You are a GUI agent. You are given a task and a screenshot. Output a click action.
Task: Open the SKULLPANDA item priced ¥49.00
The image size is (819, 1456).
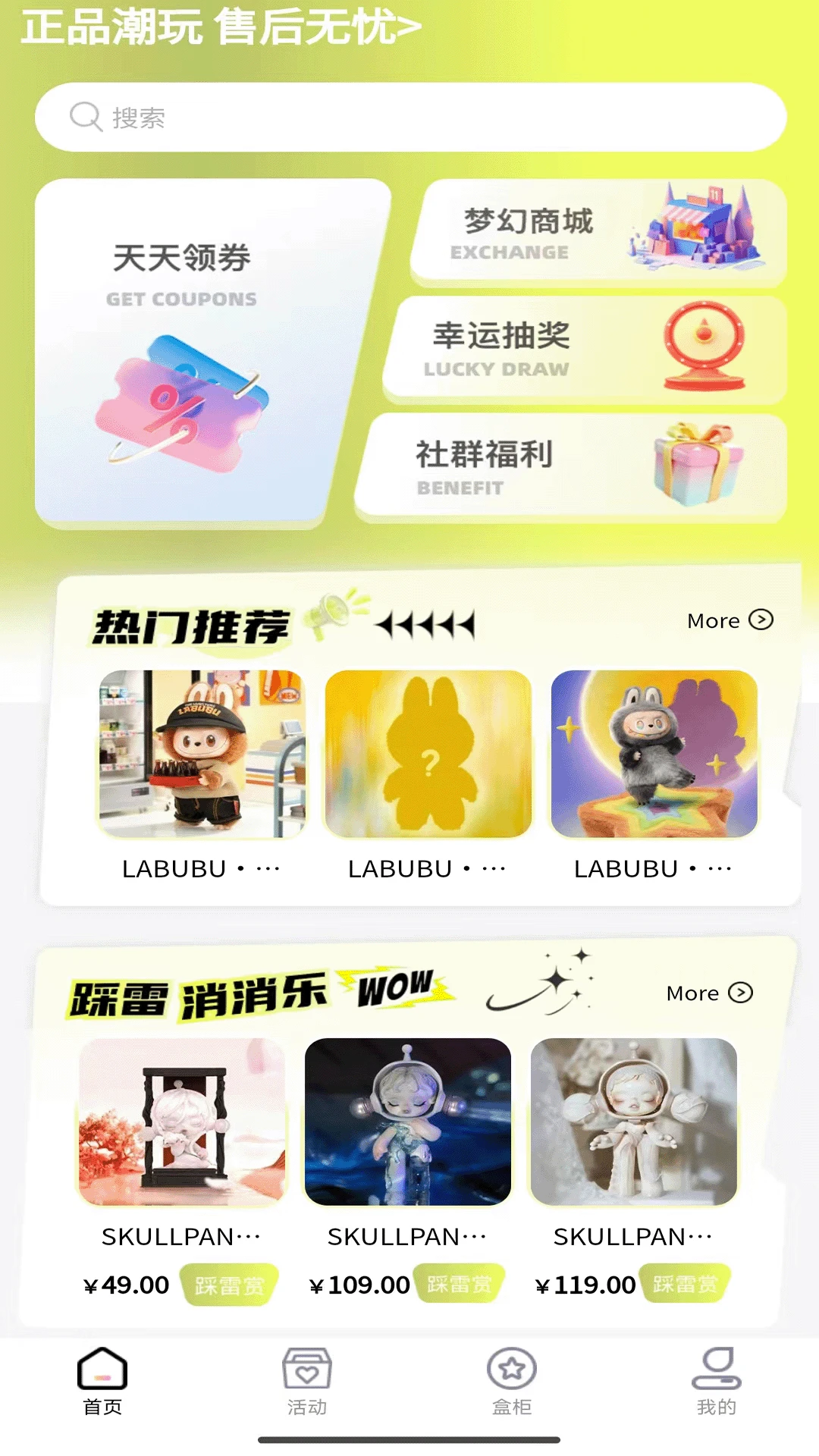click(181, 1122)
